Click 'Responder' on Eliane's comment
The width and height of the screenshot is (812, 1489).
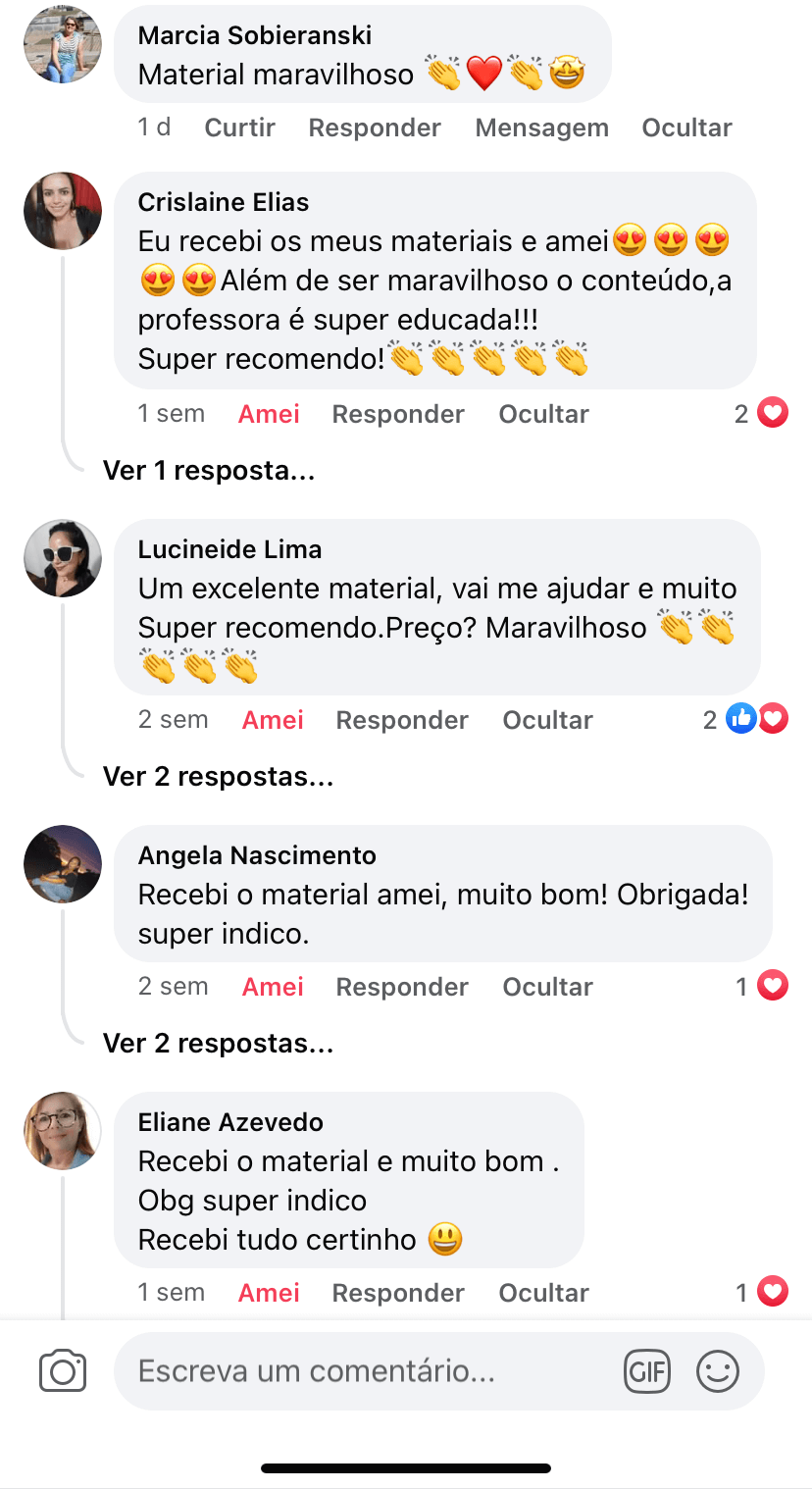click(x=397, y=1291)
